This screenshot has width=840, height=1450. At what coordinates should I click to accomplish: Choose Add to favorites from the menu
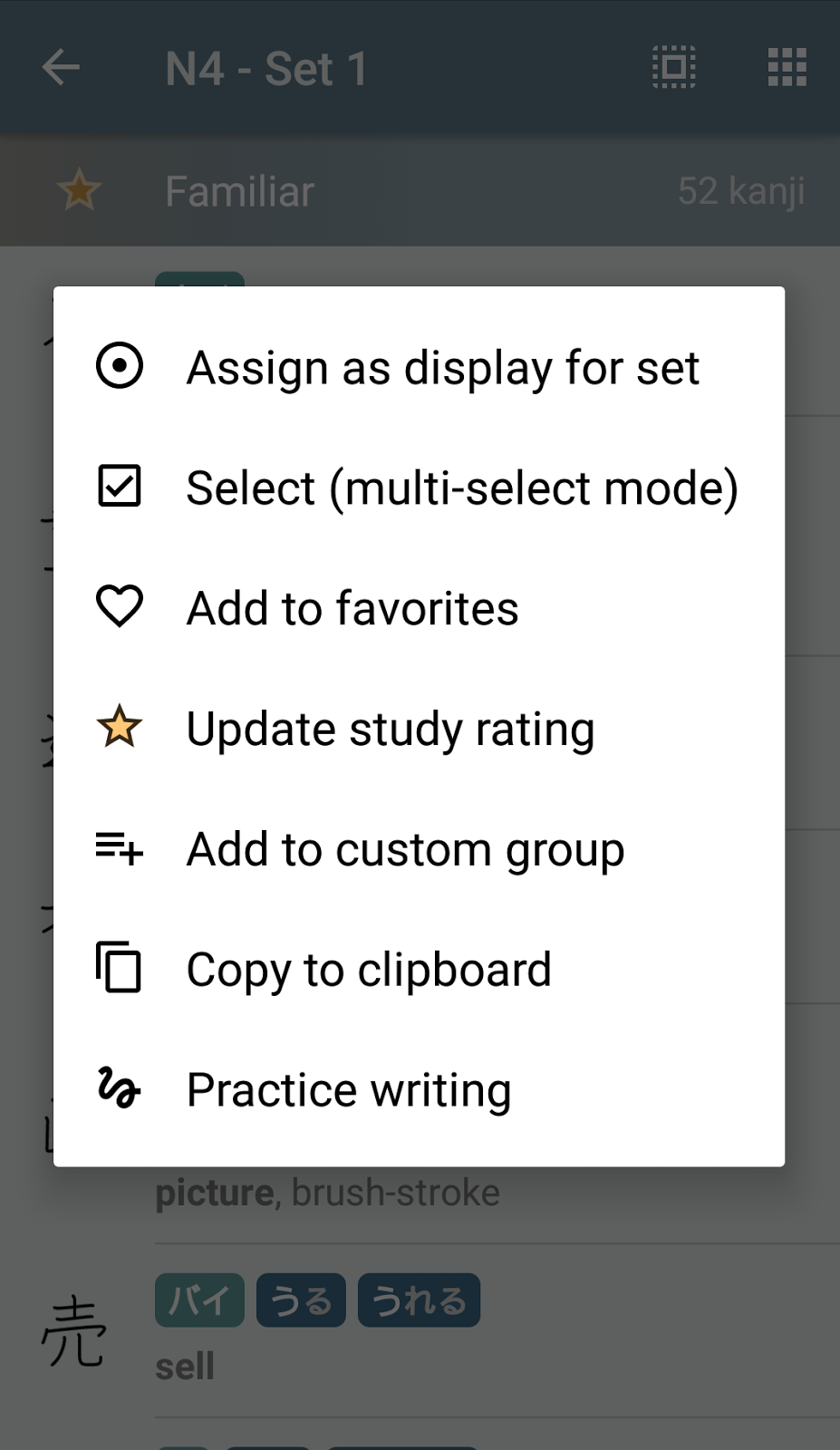(x=352, y=608)
